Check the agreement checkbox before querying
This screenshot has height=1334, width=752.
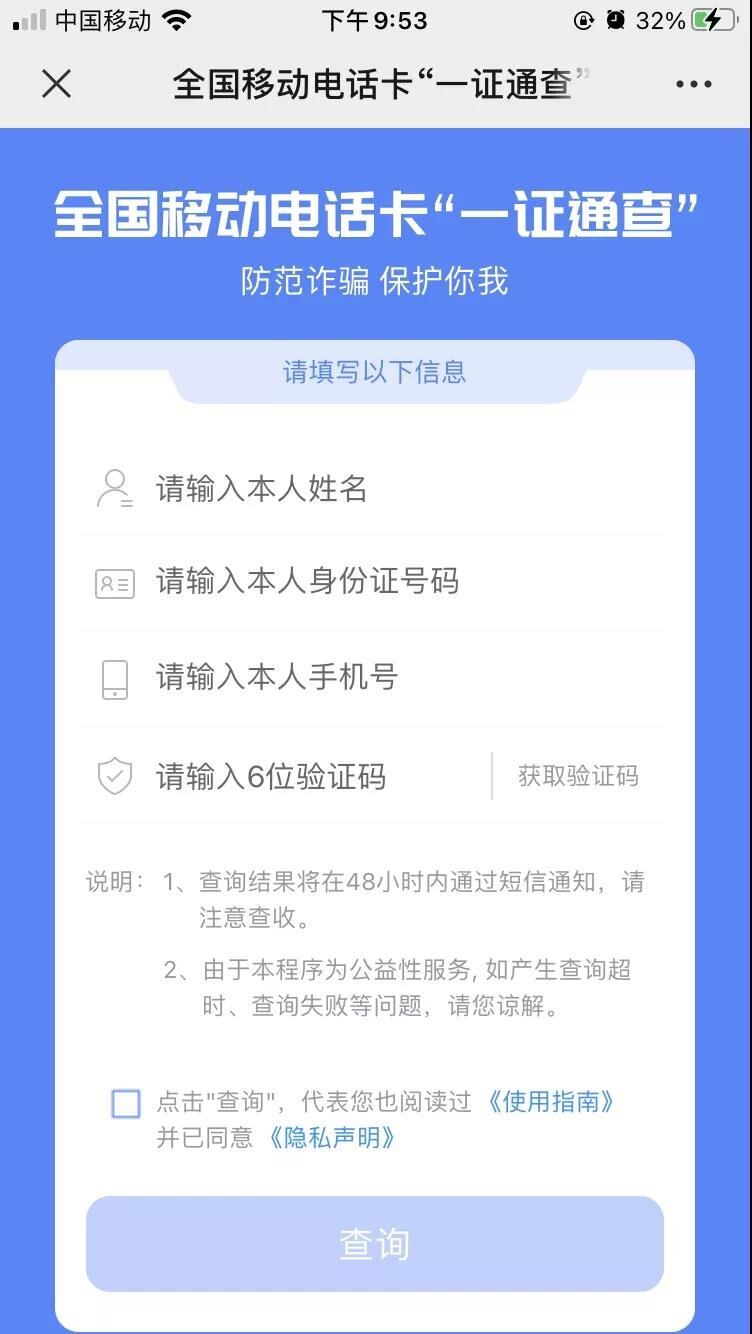point(125,1103)
